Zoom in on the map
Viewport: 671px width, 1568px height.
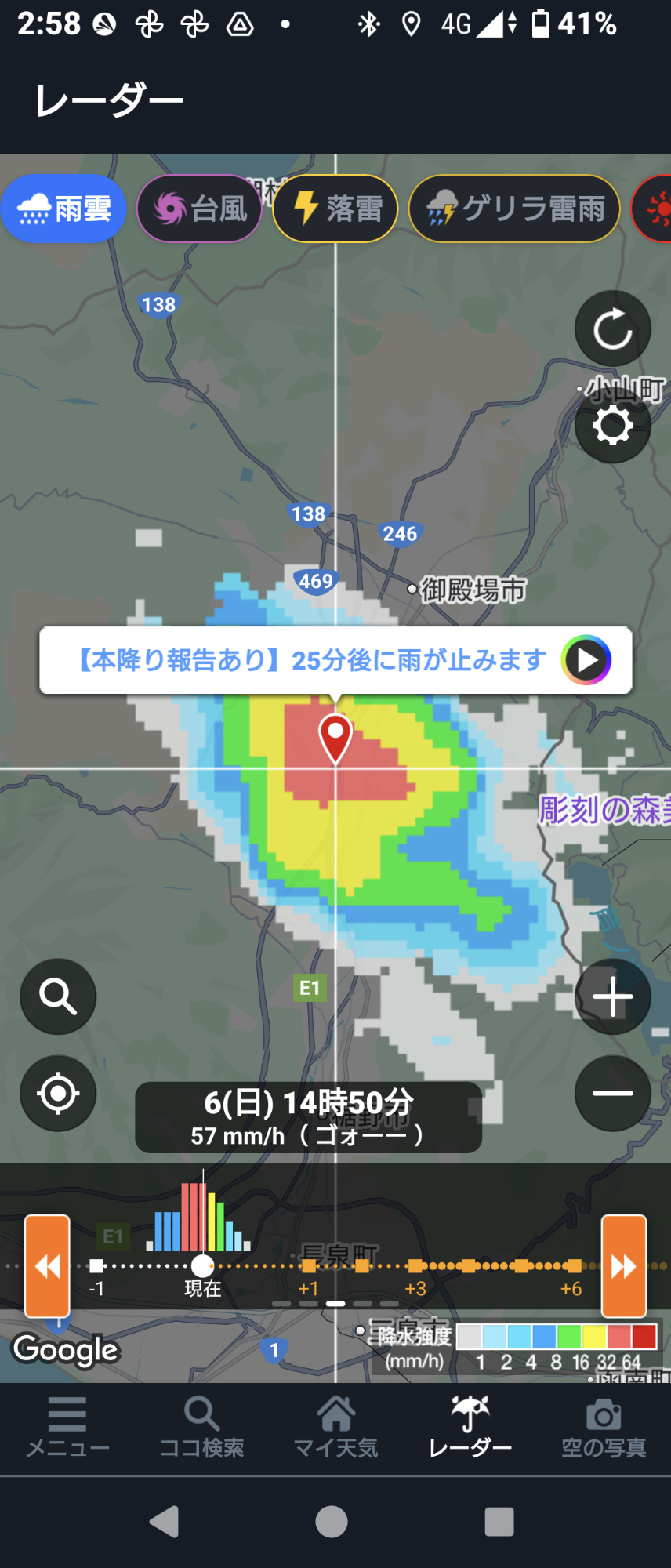point(612,996)
